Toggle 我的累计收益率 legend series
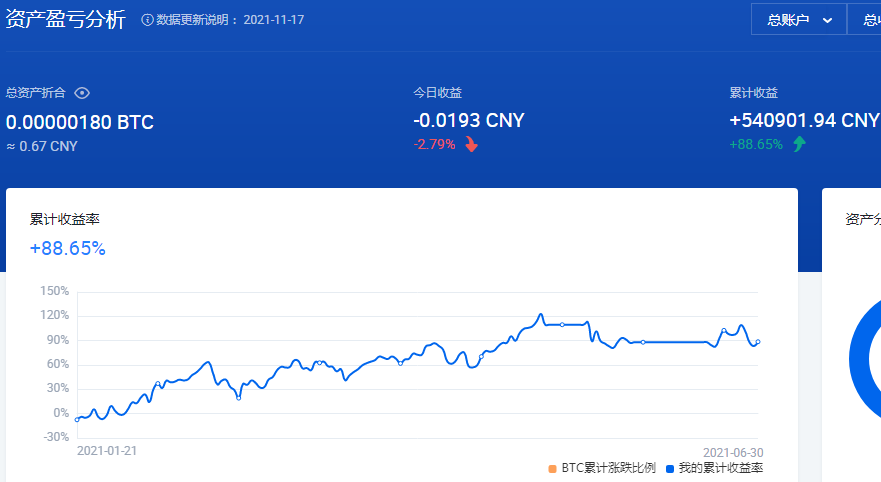 [x=713, y=467]
